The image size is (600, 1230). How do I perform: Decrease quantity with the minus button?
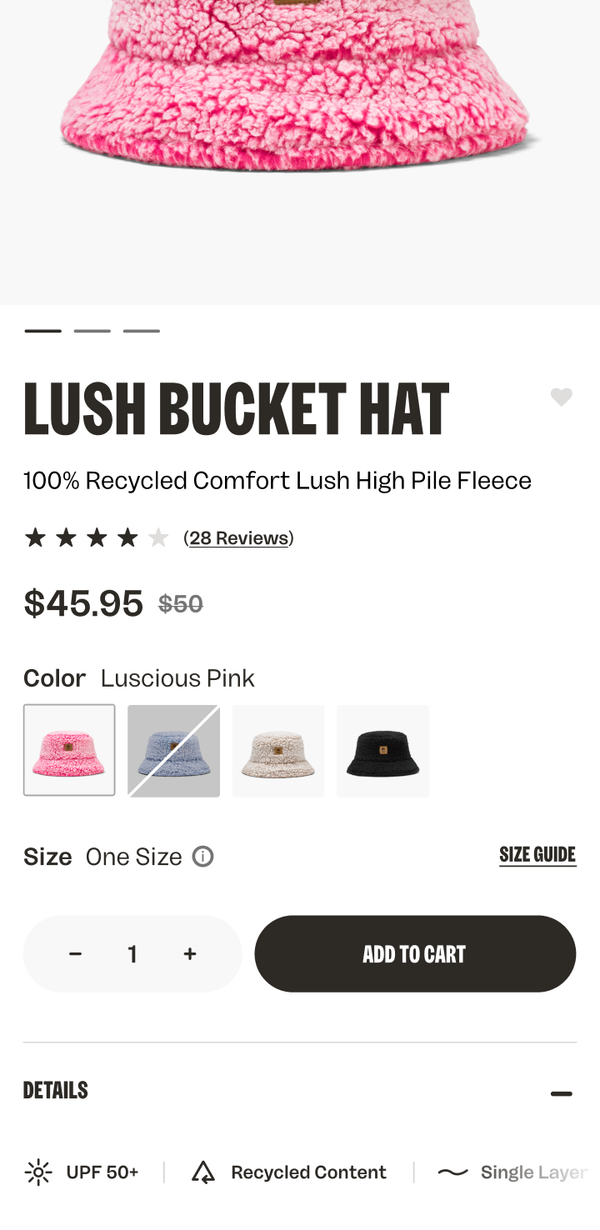point(75,954)
